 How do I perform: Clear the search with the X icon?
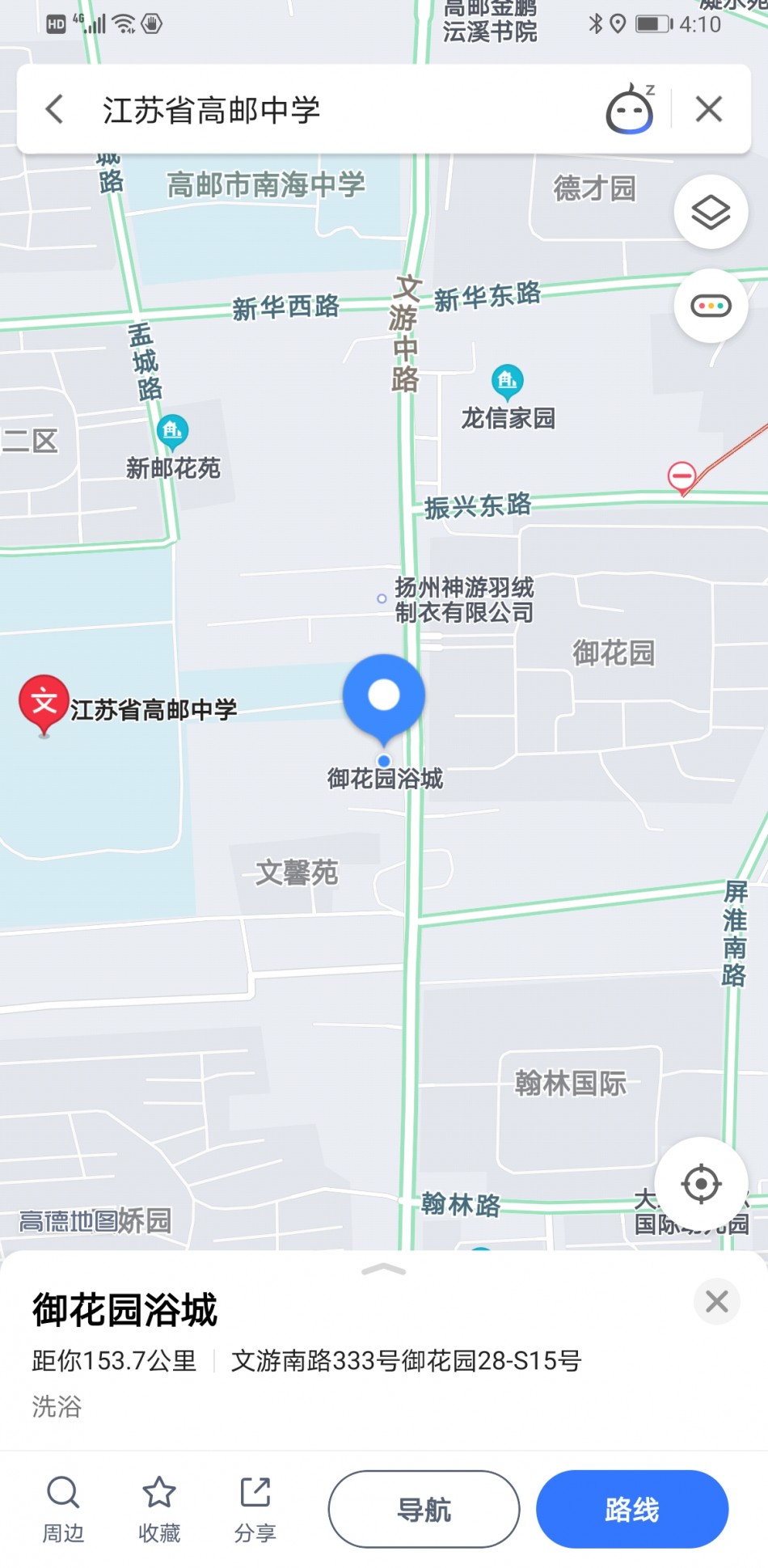click(709, 109)
